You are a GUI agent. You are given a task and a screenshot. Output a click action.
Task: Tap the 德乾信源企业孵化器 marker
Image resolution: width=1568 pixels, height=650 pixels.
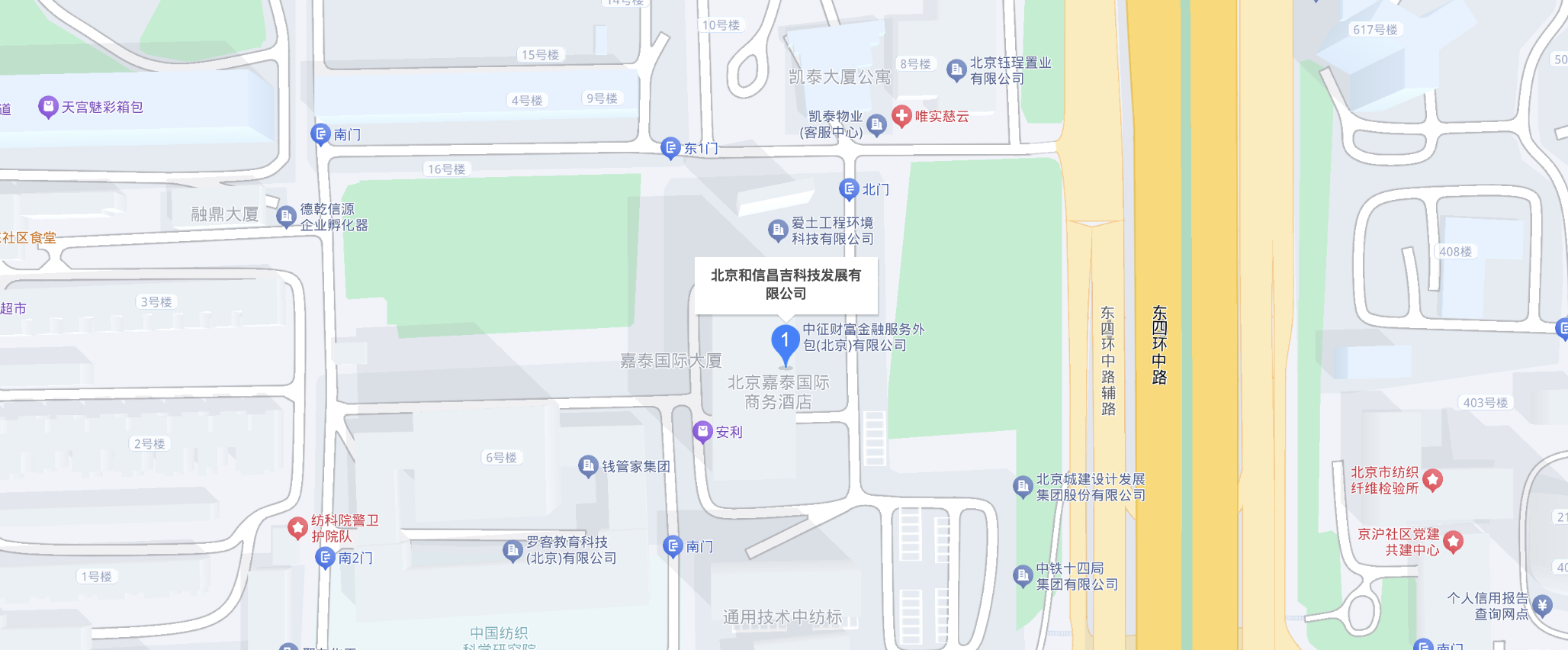coord(286,217)
